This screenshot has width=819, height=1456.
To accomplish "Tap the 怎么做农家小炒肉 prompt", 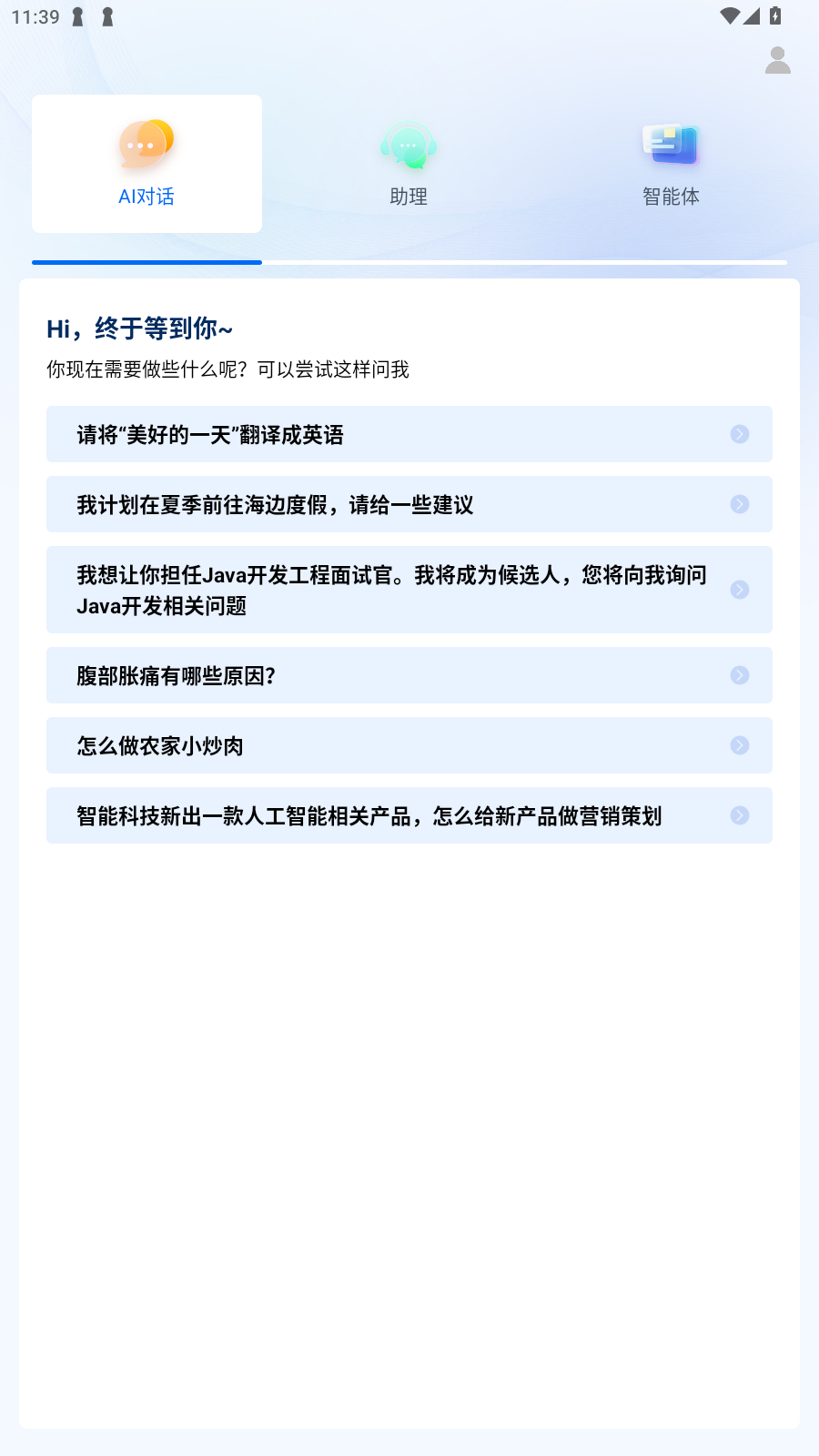I will pos(409,745).
